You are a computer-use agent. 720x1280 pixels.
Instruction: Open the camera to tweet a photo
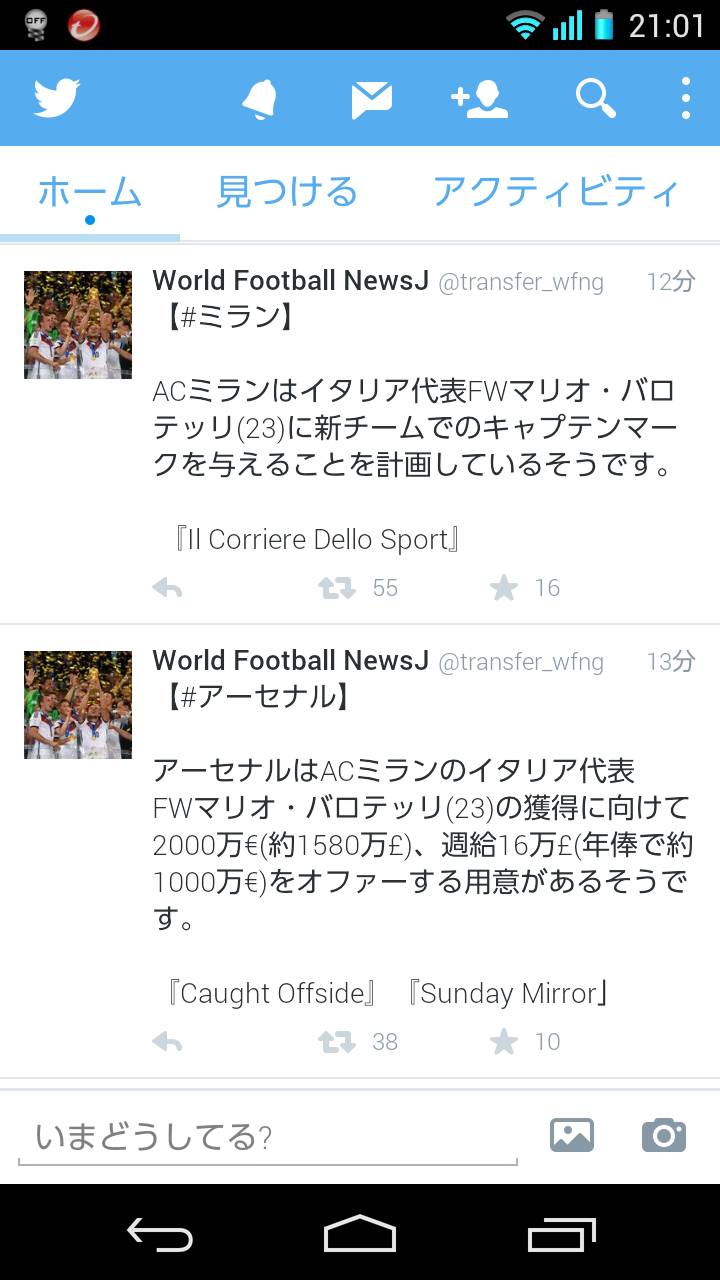point(664,1135)
